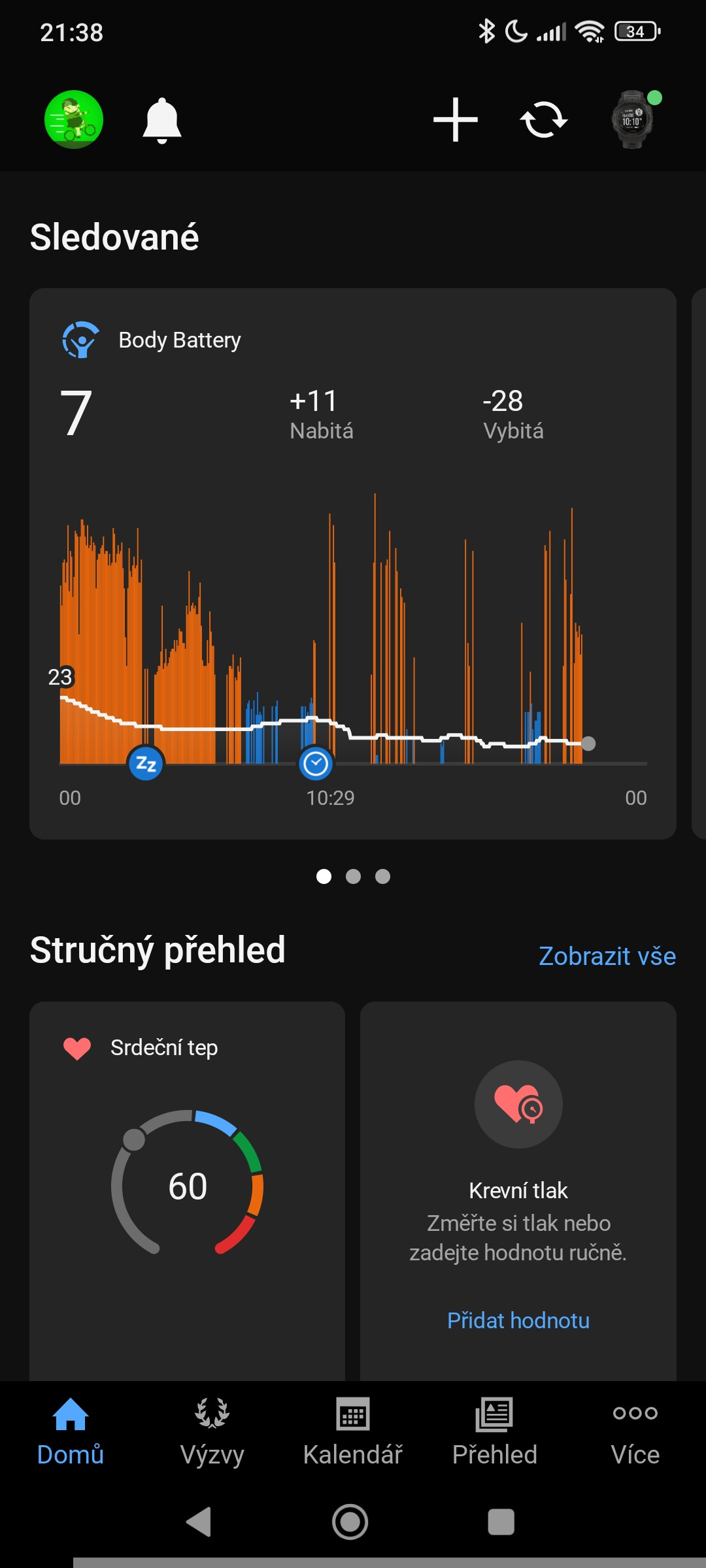Open the connected watch device
This screenshot has height=1568, width=706.
point(632,120)
